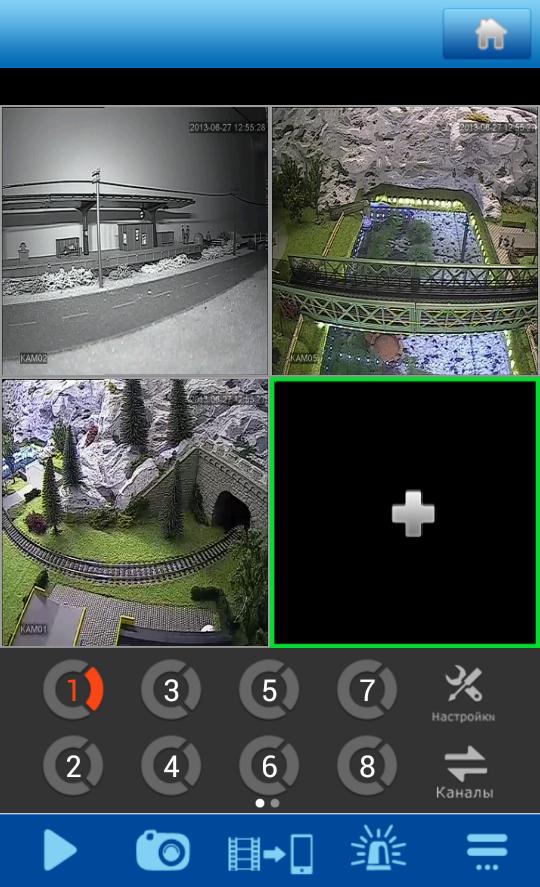Screen dimensions: 540x887
Task: Select channel 2
Action: [74, 766]
